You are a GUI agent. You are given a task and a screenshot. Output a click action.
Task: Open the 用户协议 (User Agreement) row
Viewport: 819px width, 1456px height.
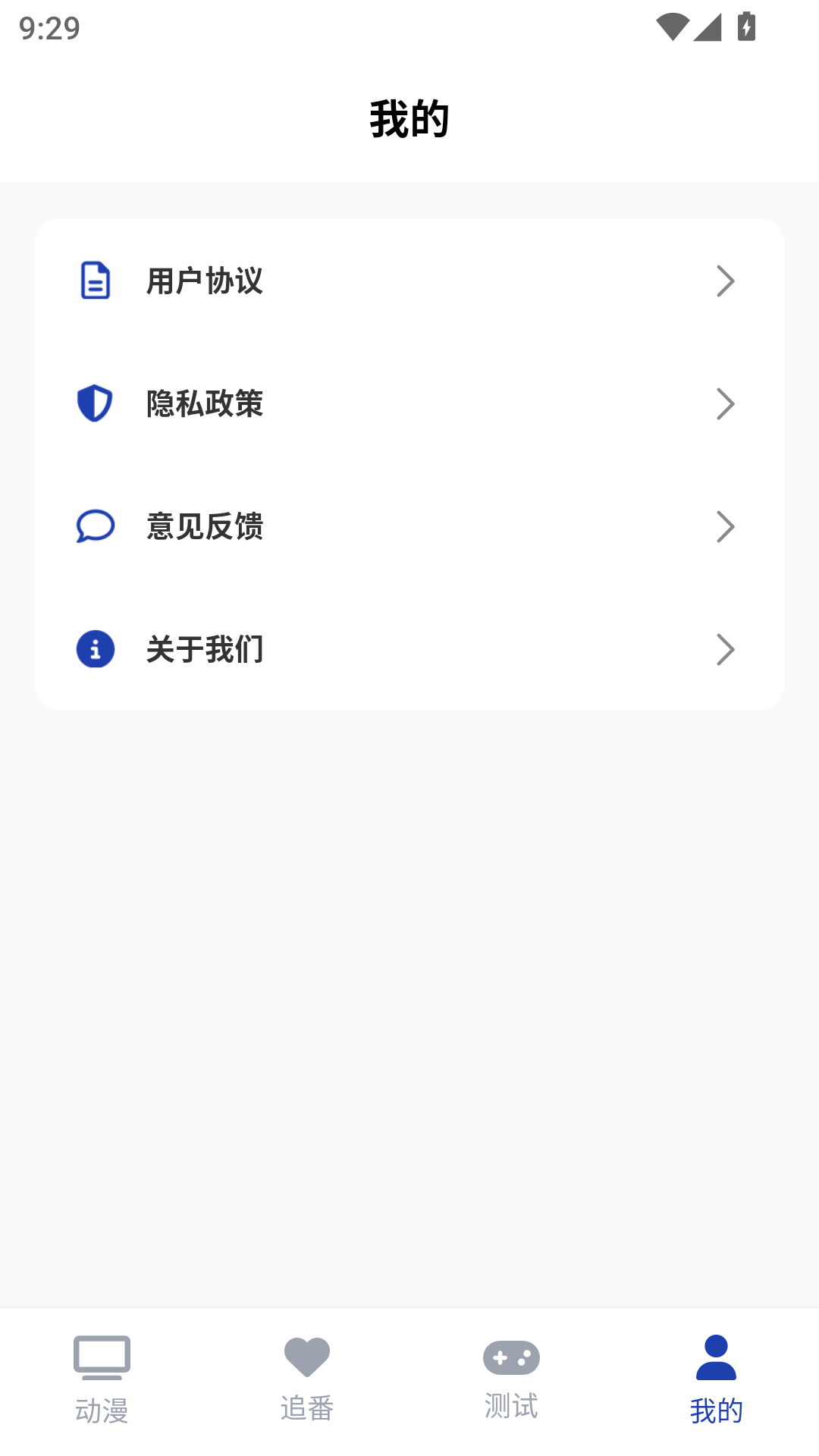pos(409,281)
